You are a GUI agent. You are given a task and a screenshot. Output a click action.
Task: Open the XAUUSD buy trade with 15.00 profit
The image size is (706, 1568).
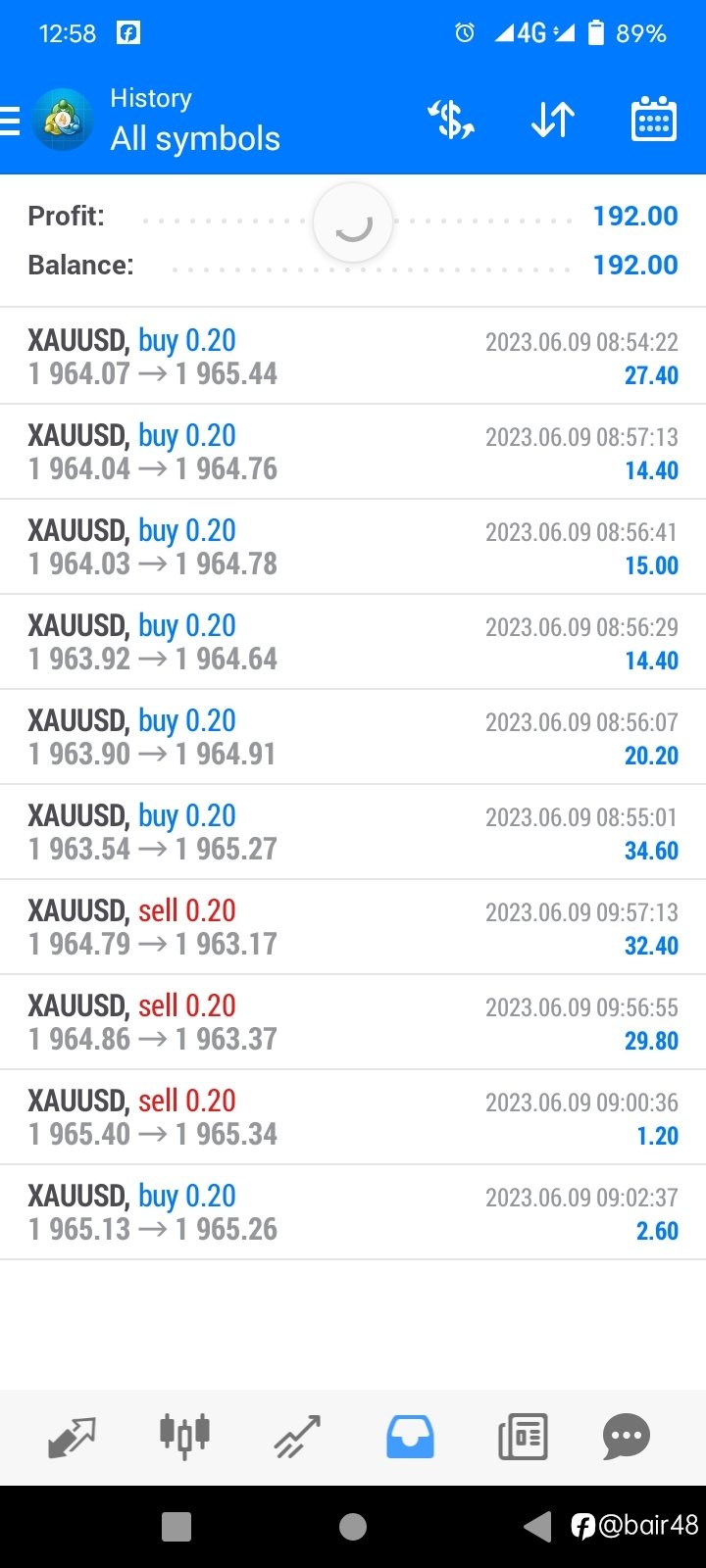(353, 547)
